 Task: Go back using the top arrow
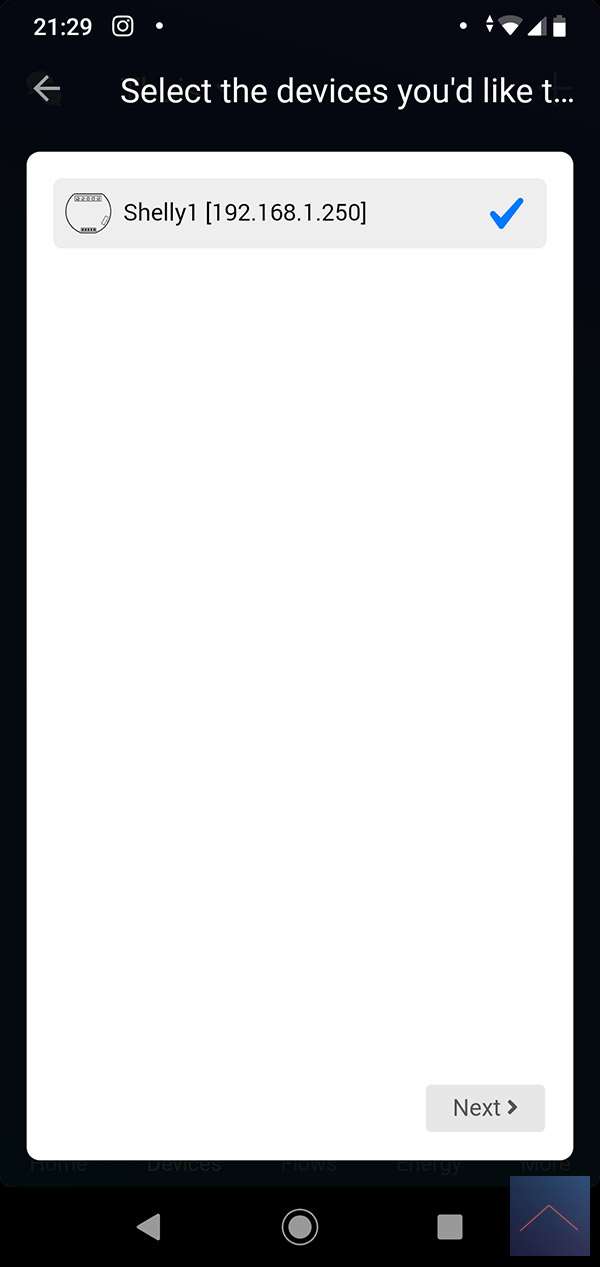click(x=46, y=89)
